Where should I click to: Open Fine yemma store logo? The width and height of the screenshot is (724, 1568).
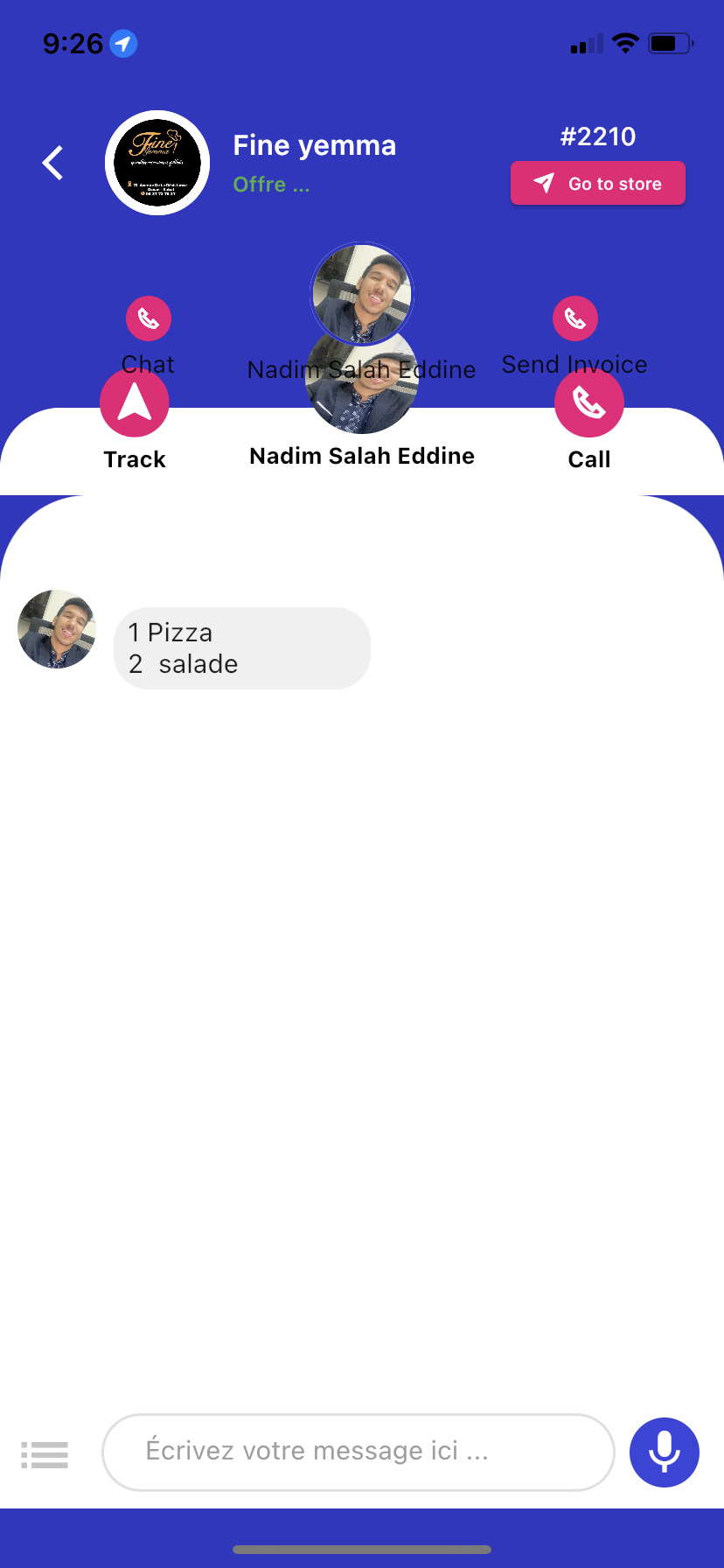click(157, 163)
